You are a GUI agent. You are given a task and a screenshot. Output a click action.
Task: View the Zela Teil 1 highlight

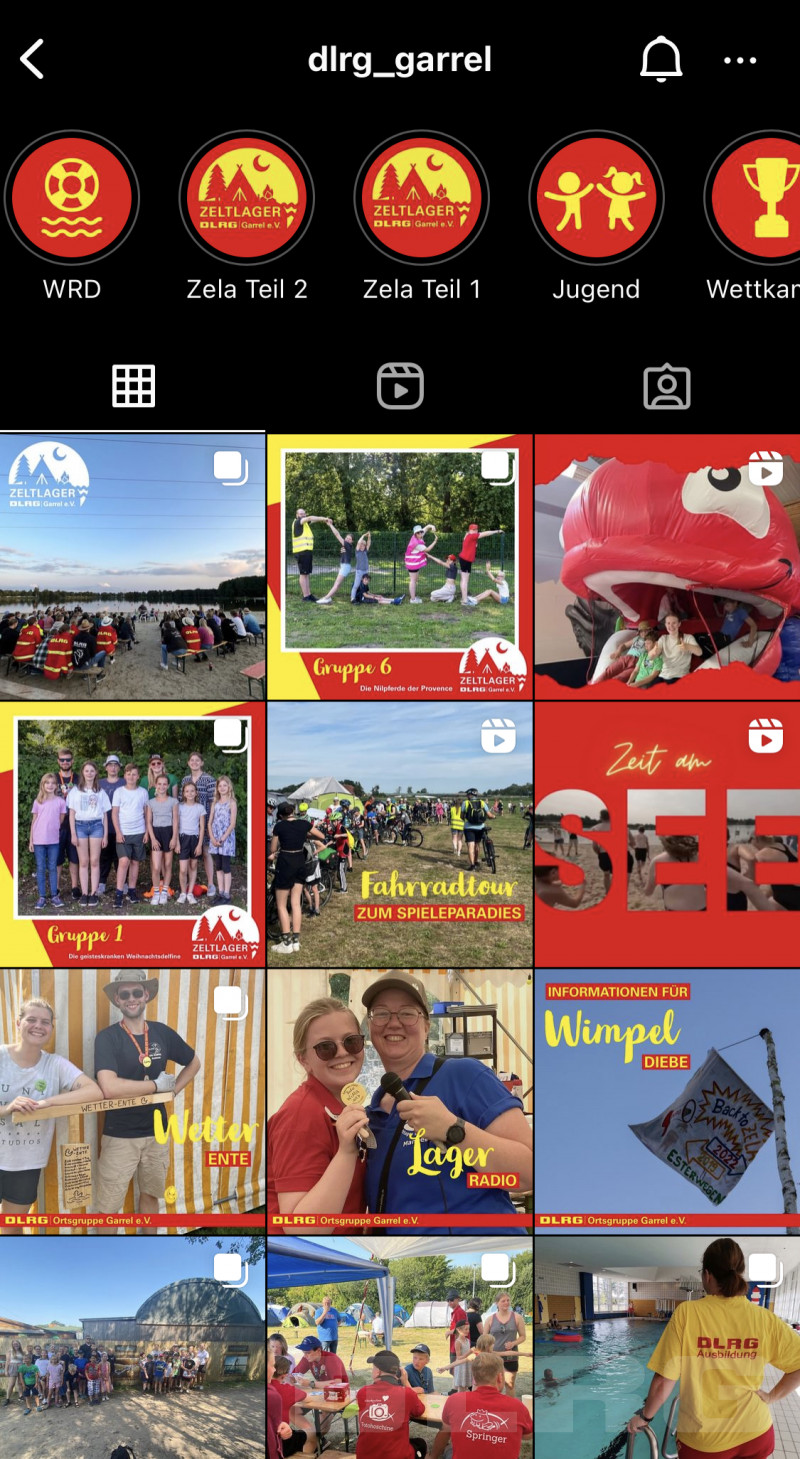(x=422, y=198)
